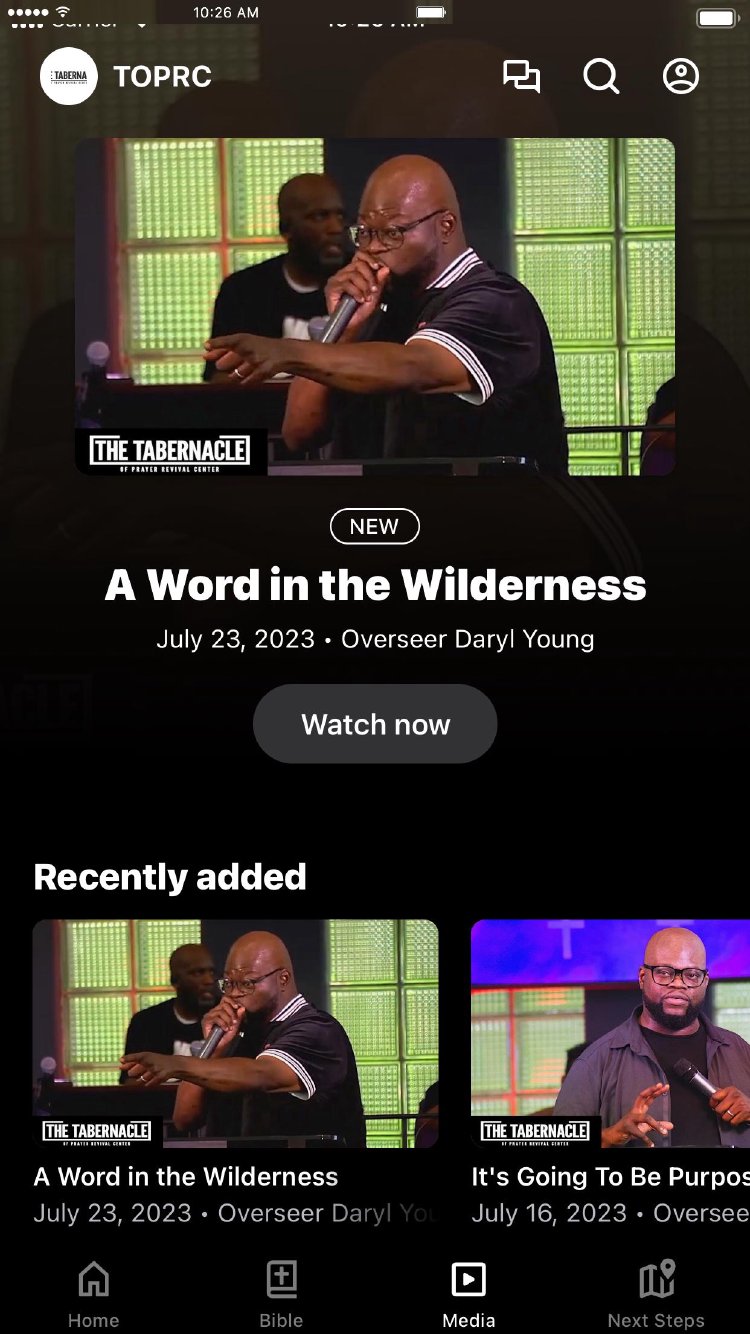This screenshot has height=1334, width=750.
Task: Open the search icon
Action: [601, 76]
